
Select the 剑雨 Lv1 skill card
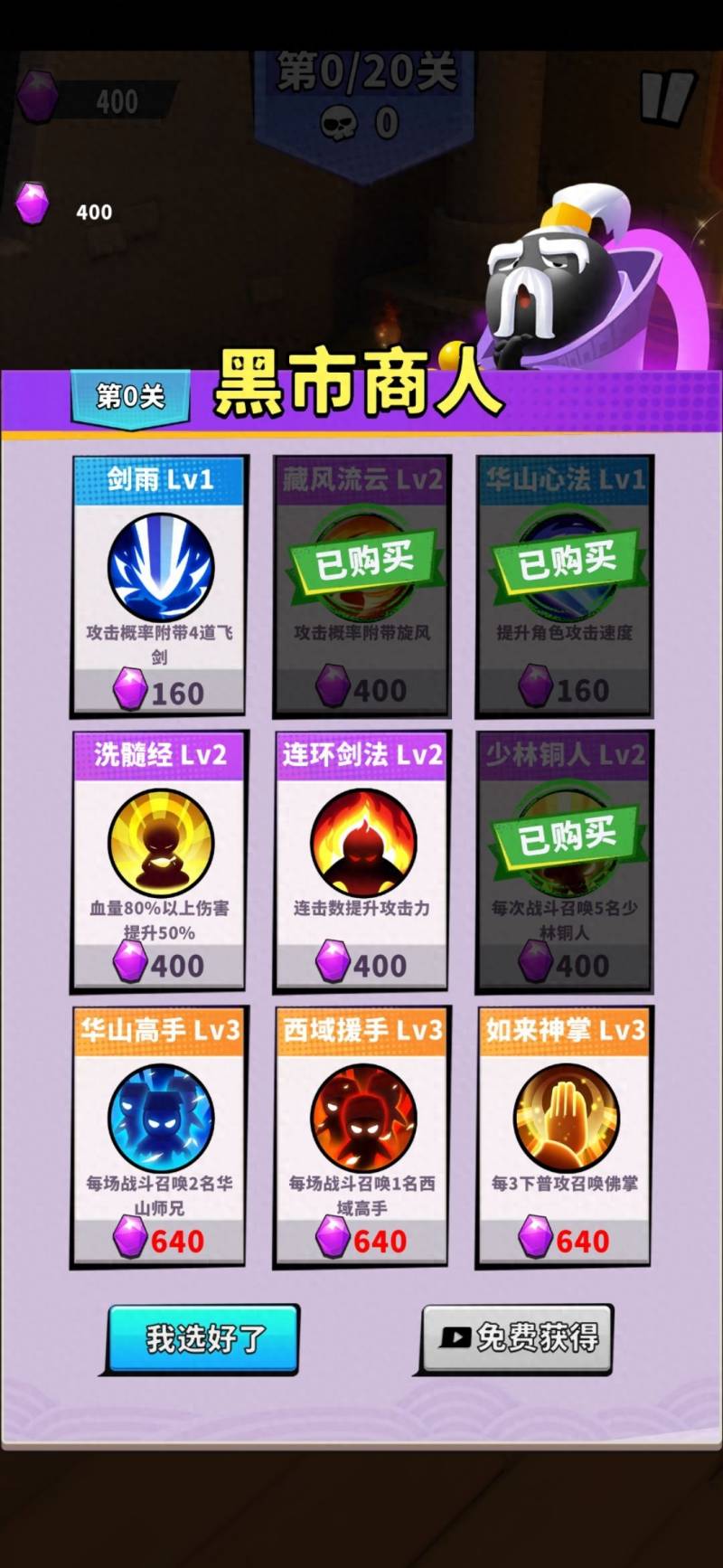coord(159,586)
